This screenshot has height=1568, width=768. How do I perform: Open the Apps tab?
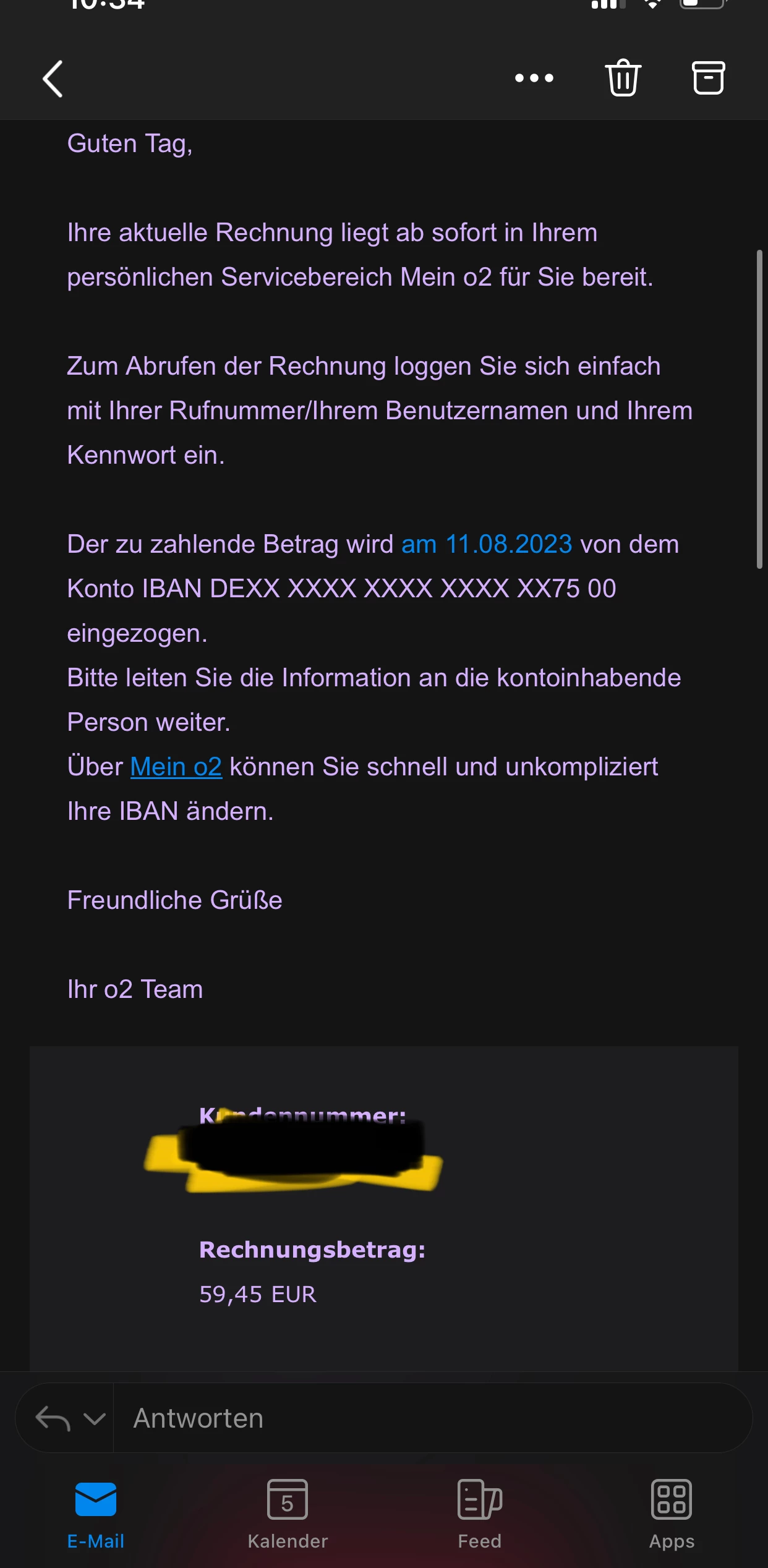672,1514
